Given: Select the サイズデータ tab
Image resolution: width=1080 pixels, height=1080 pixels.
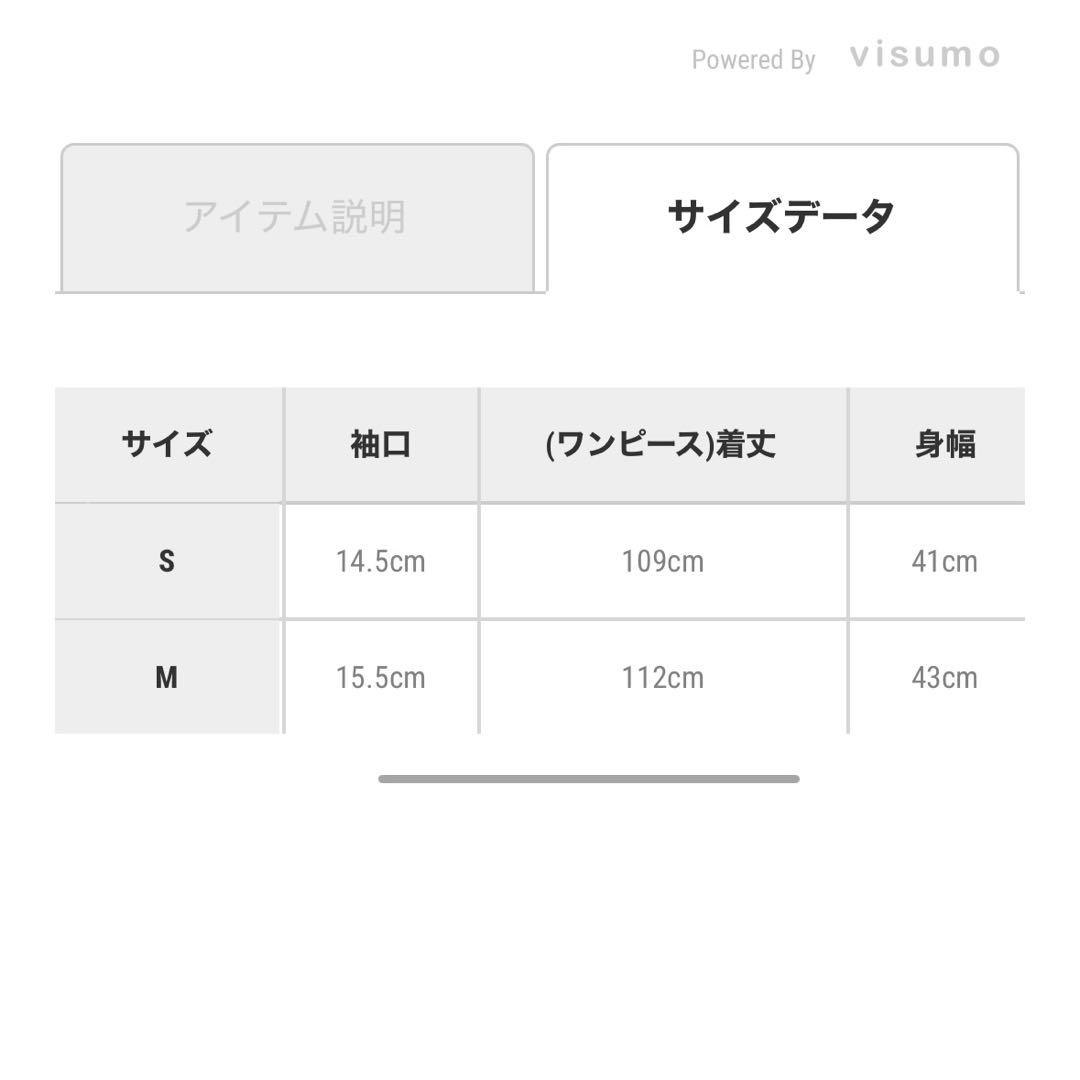Looking at the screenshot, I should click(x=781, y=217).
